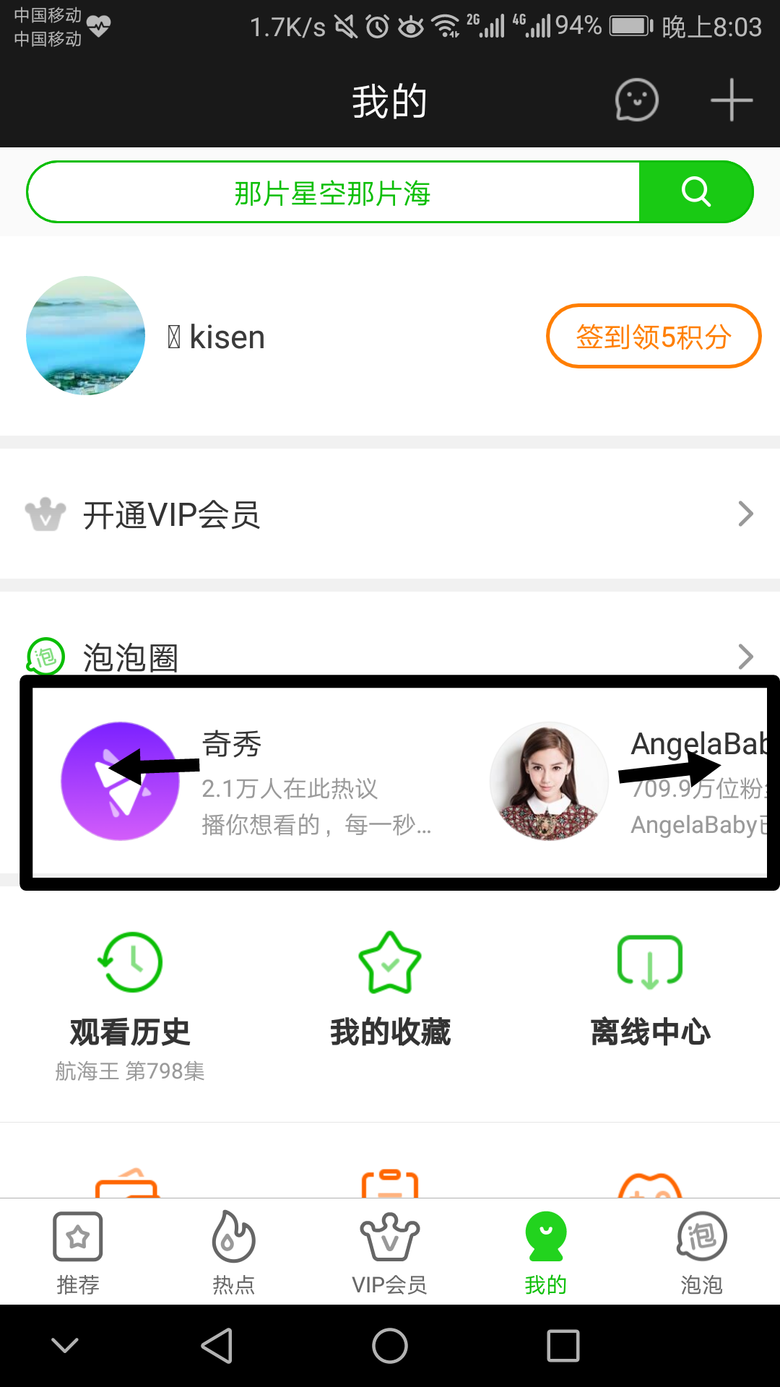This screenshot has height=1387, width=780.
Task: Tap the search box with 那片星空那片海
Action: coord(332,192)
